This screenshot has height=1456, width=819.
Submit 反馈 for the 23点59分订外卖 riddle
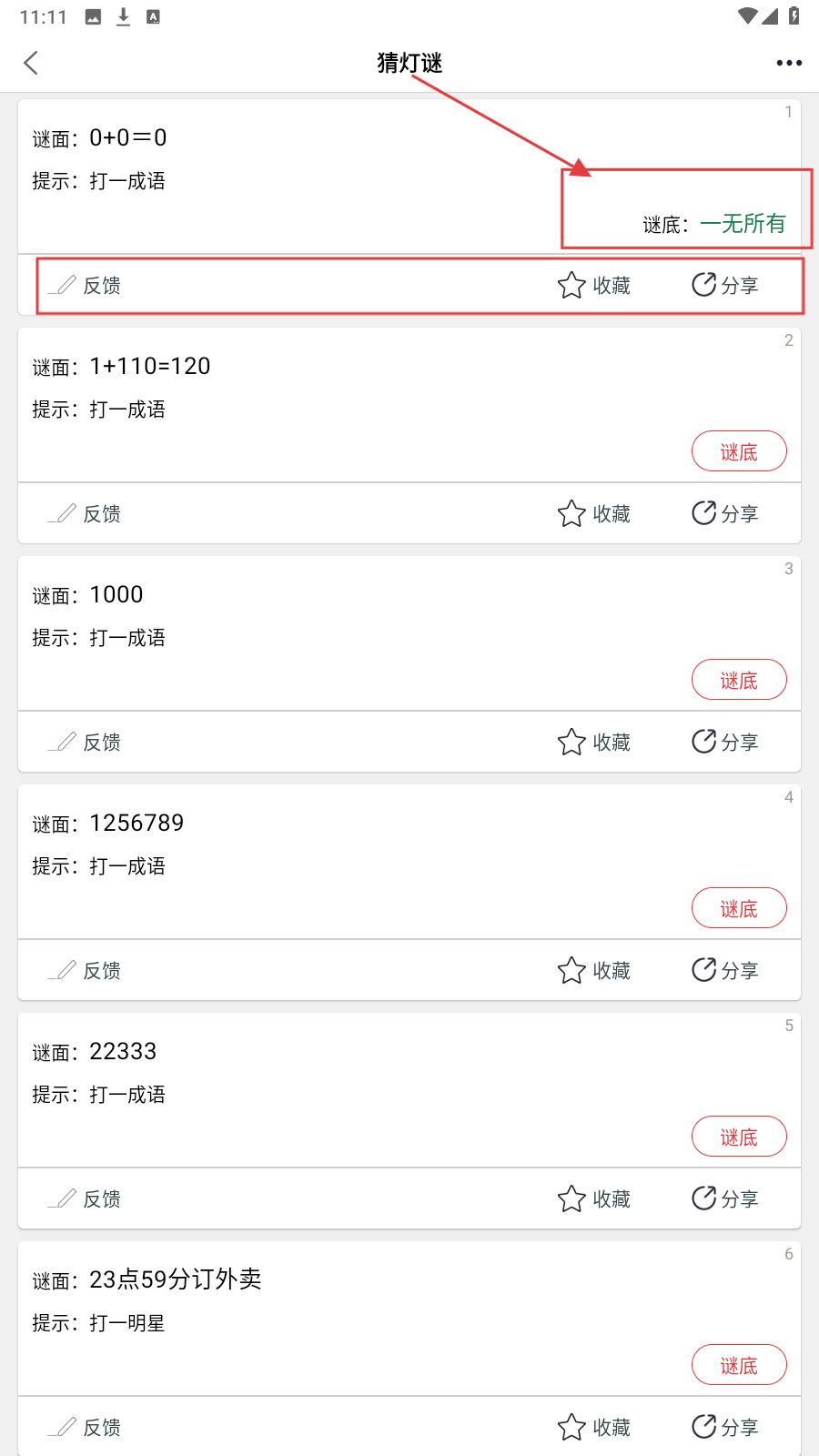pos(86,1428)
